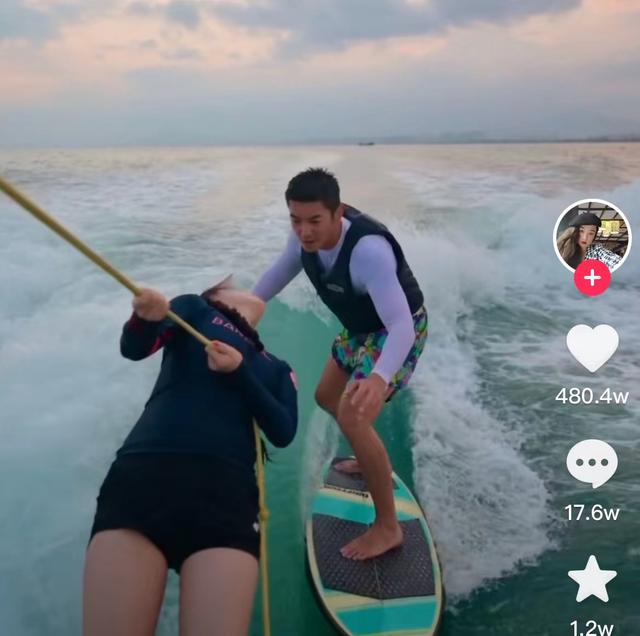Screen dimensions: 640x636
Task: Add this video to favorites with star
Action: pos(592,578)
